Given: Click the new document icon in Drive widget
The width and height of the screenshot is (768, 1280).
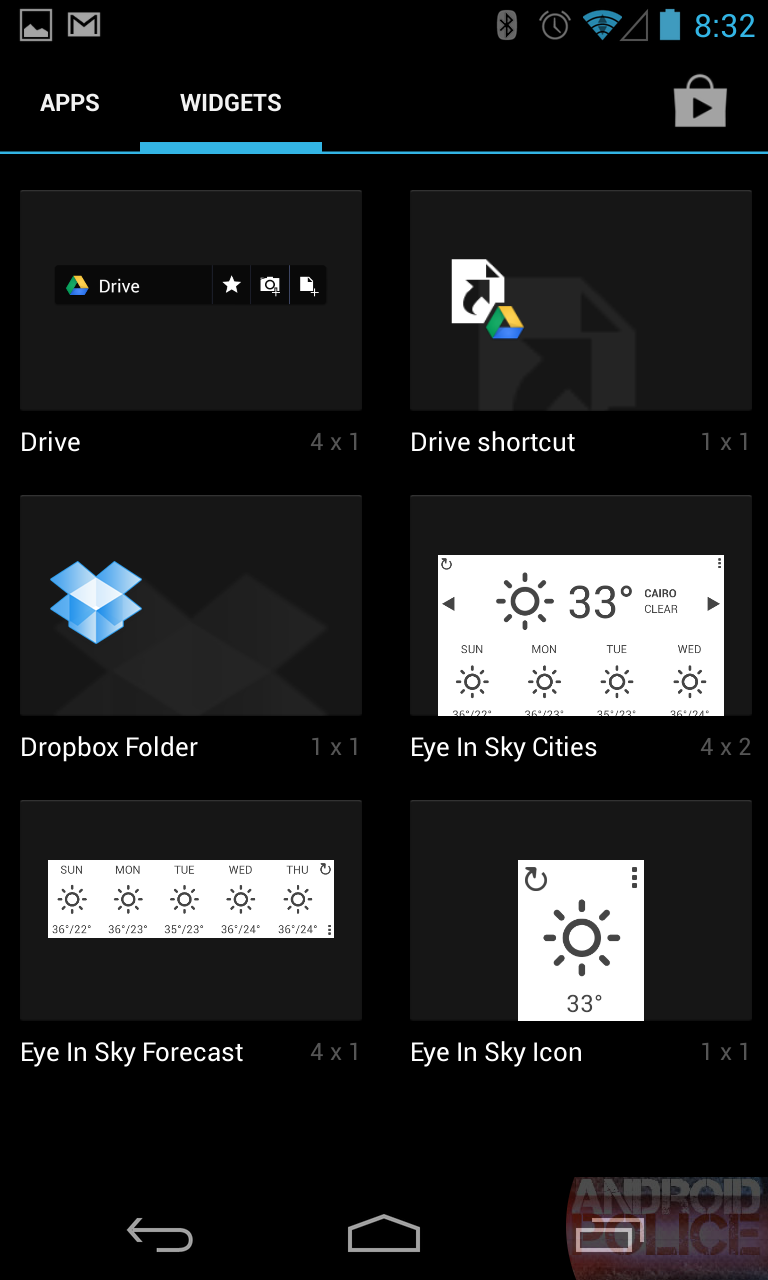Looking at the screenshot, I should pyautogui.click(x=308, y=285).
